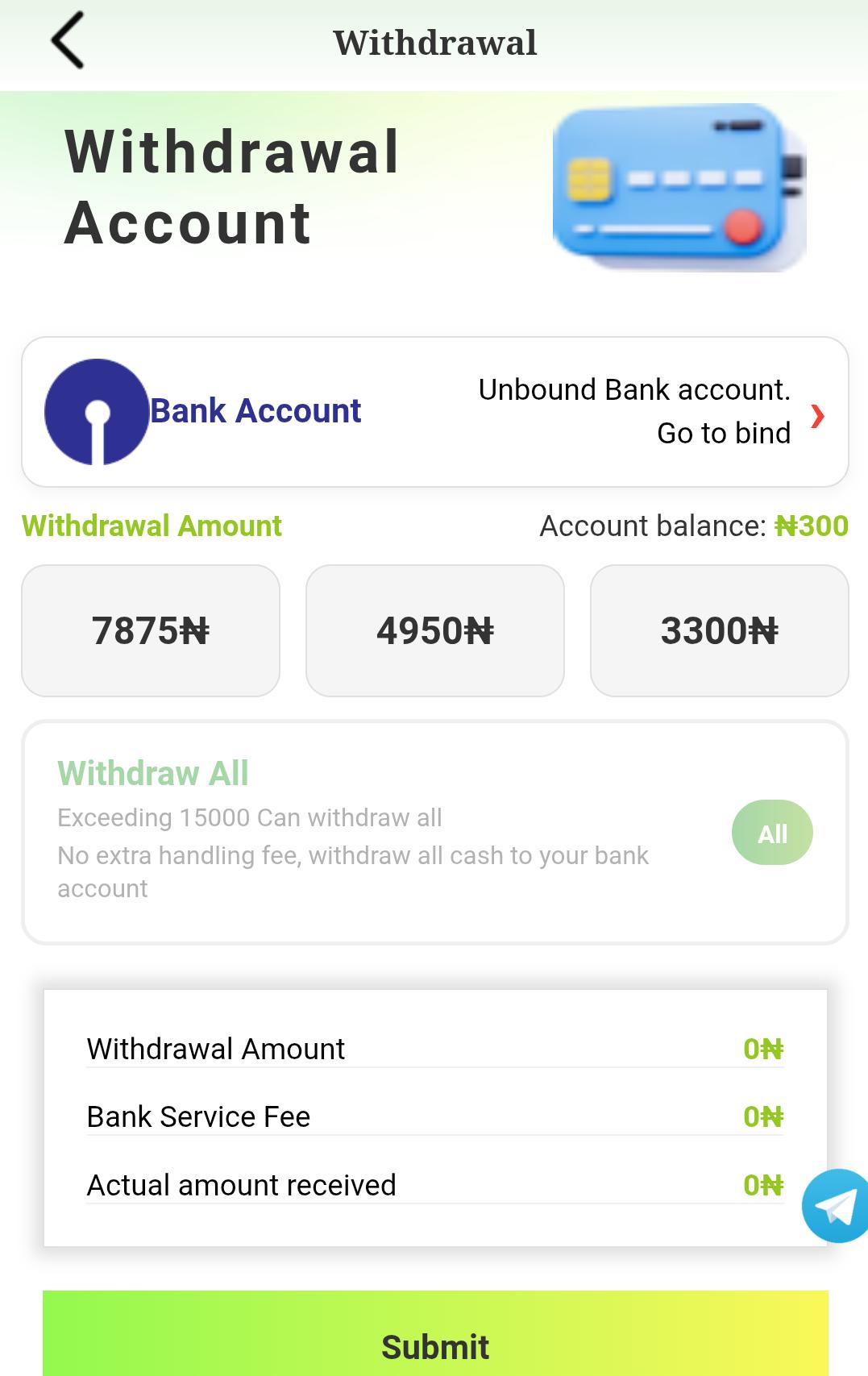Select the 3300₦ withdrawal amount option

click(719, 630)
